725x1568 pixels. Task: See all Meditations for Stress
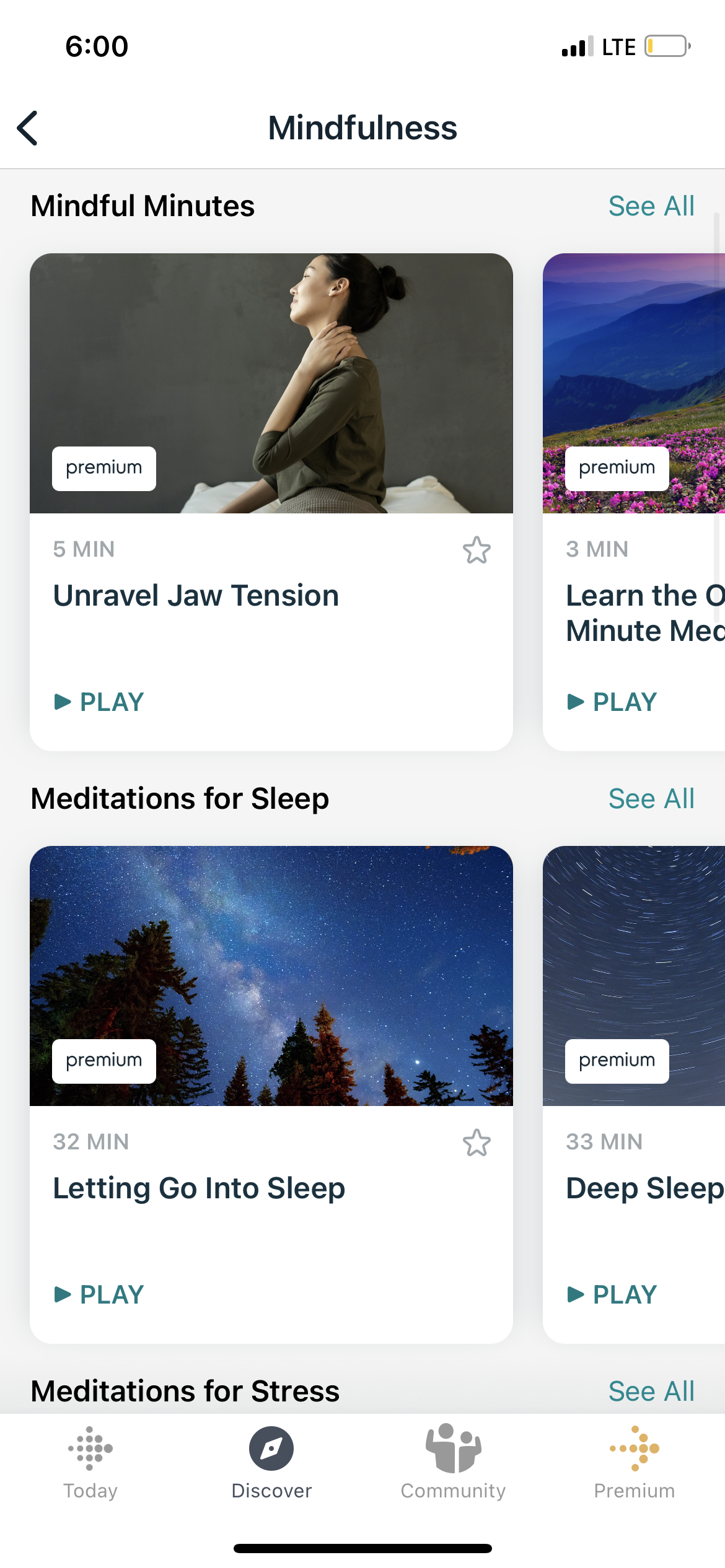point(651,1392)
